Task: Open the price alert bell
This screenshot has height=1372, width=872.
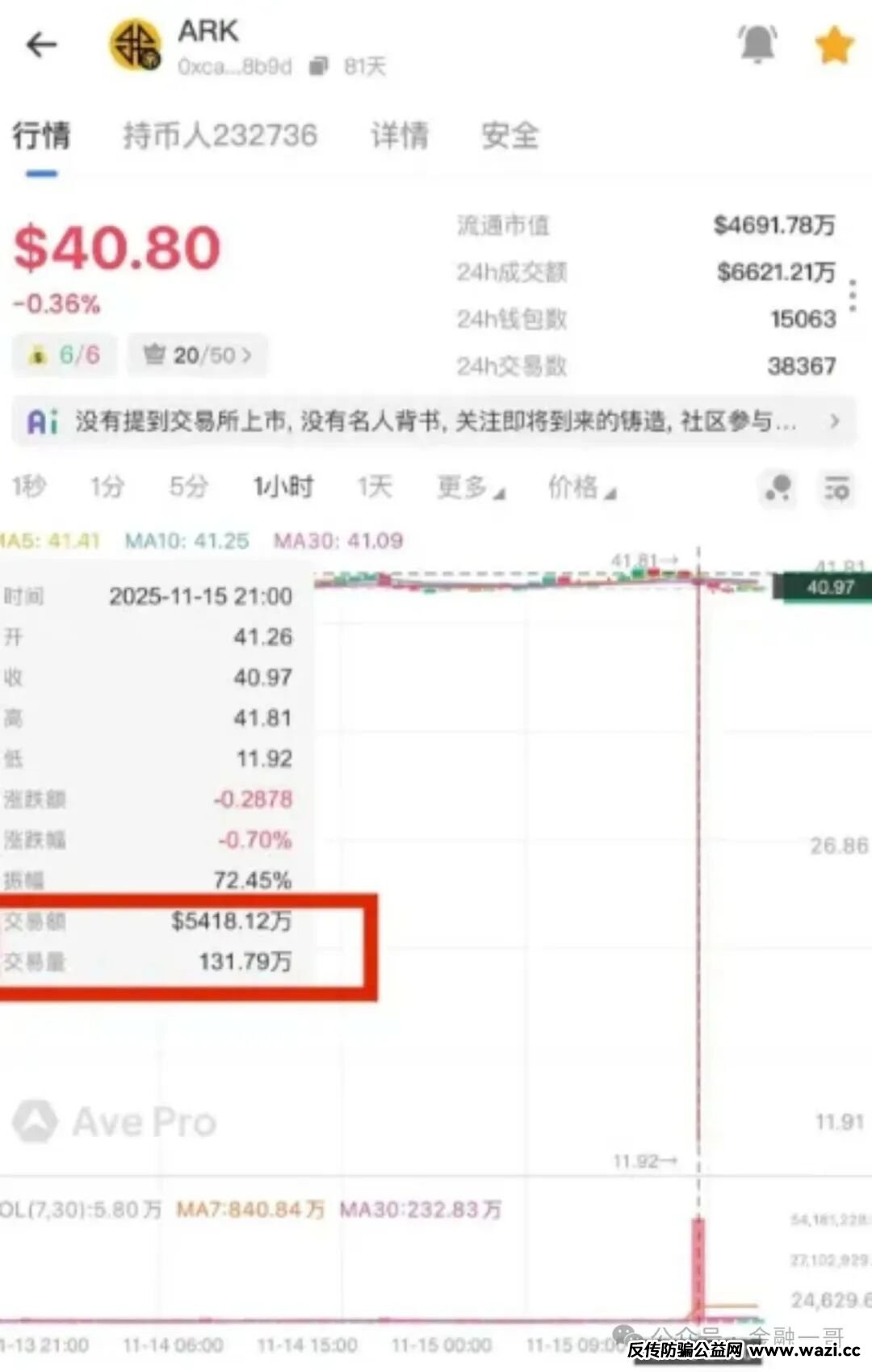Action: click(x=757, y=44)
